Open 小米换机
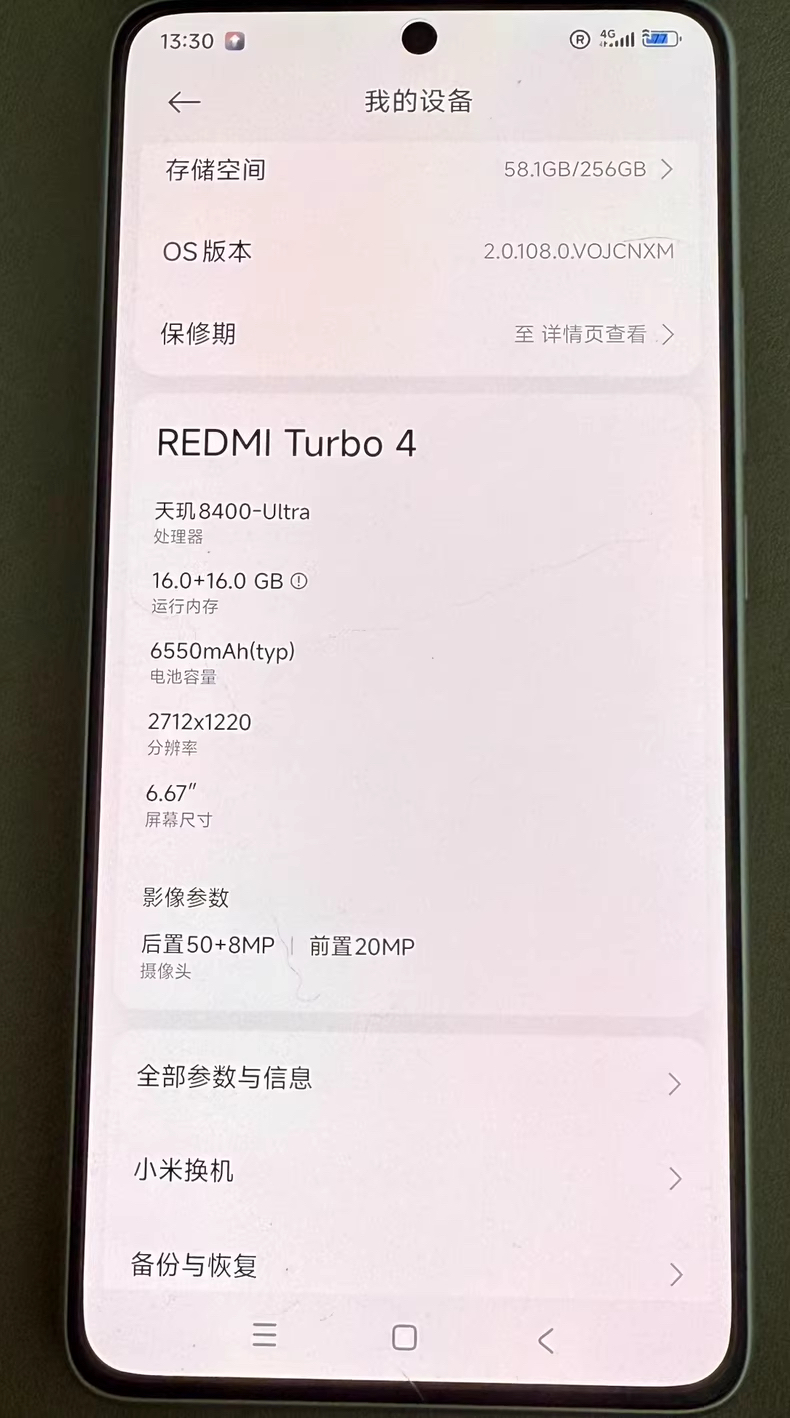The height and width of the screenshot is (1418, 790). (x=408, y=1172)
